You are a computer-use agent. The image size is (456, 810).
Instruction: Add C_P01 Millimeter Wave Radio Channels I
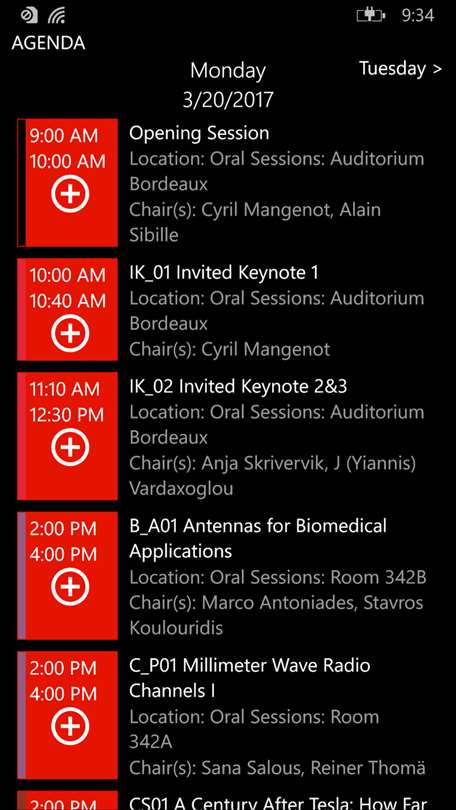point(71,726)
